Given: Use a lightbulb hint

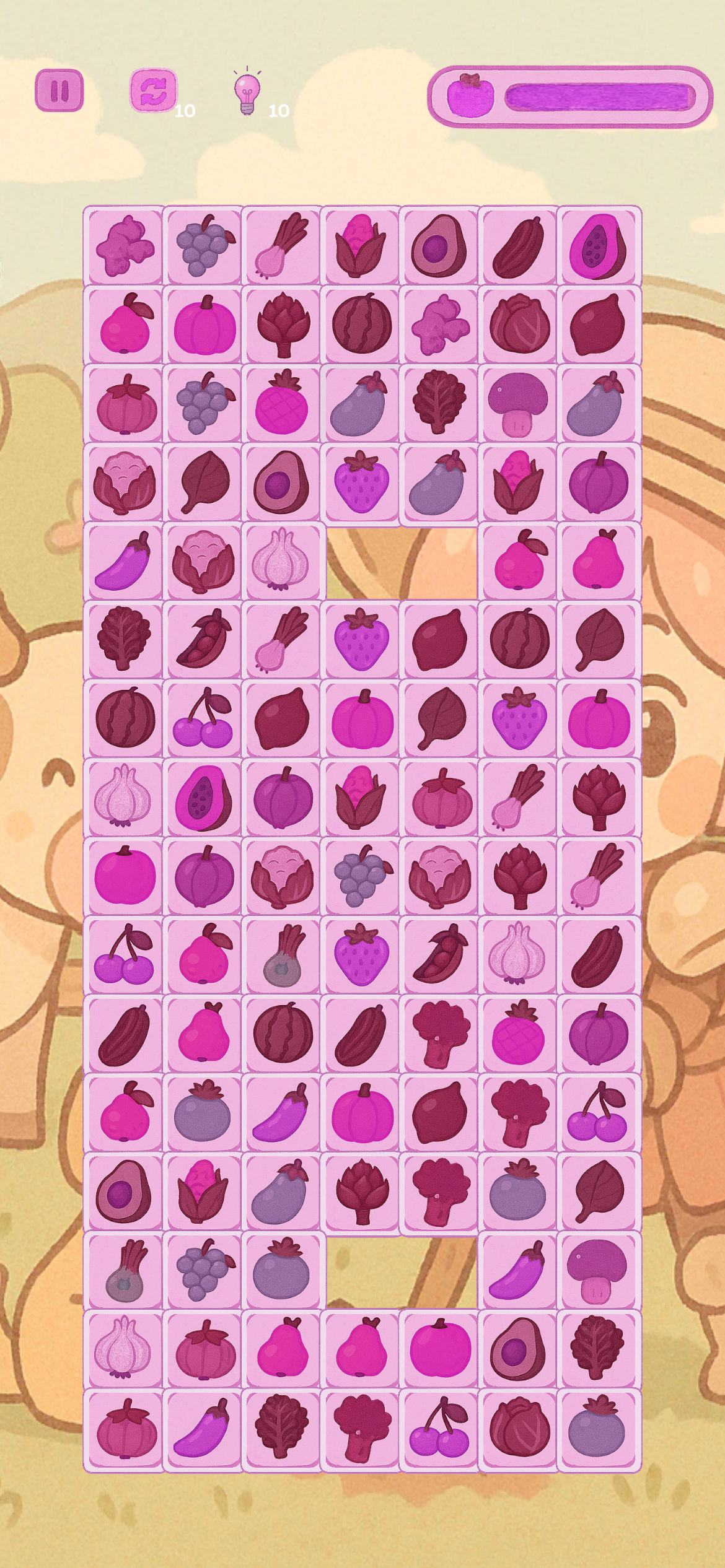Looking at the screenshot, I should coord(247,93).
